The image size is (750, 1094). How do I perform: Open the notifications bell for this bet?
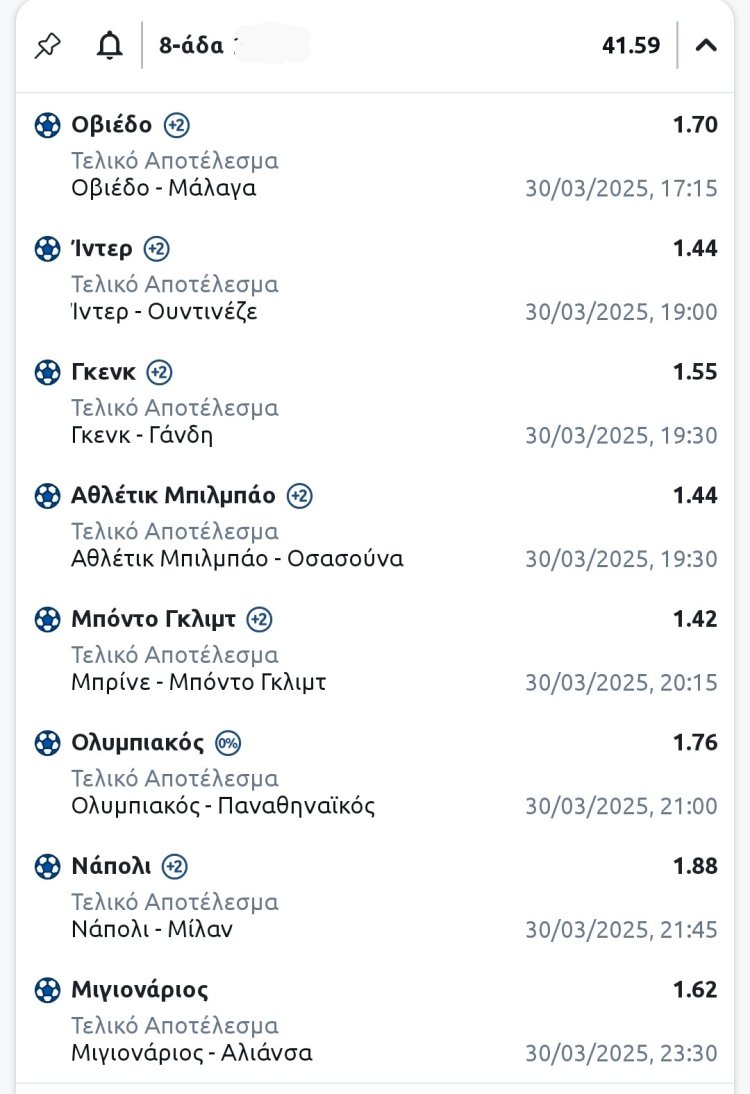[x=110, y=45]
